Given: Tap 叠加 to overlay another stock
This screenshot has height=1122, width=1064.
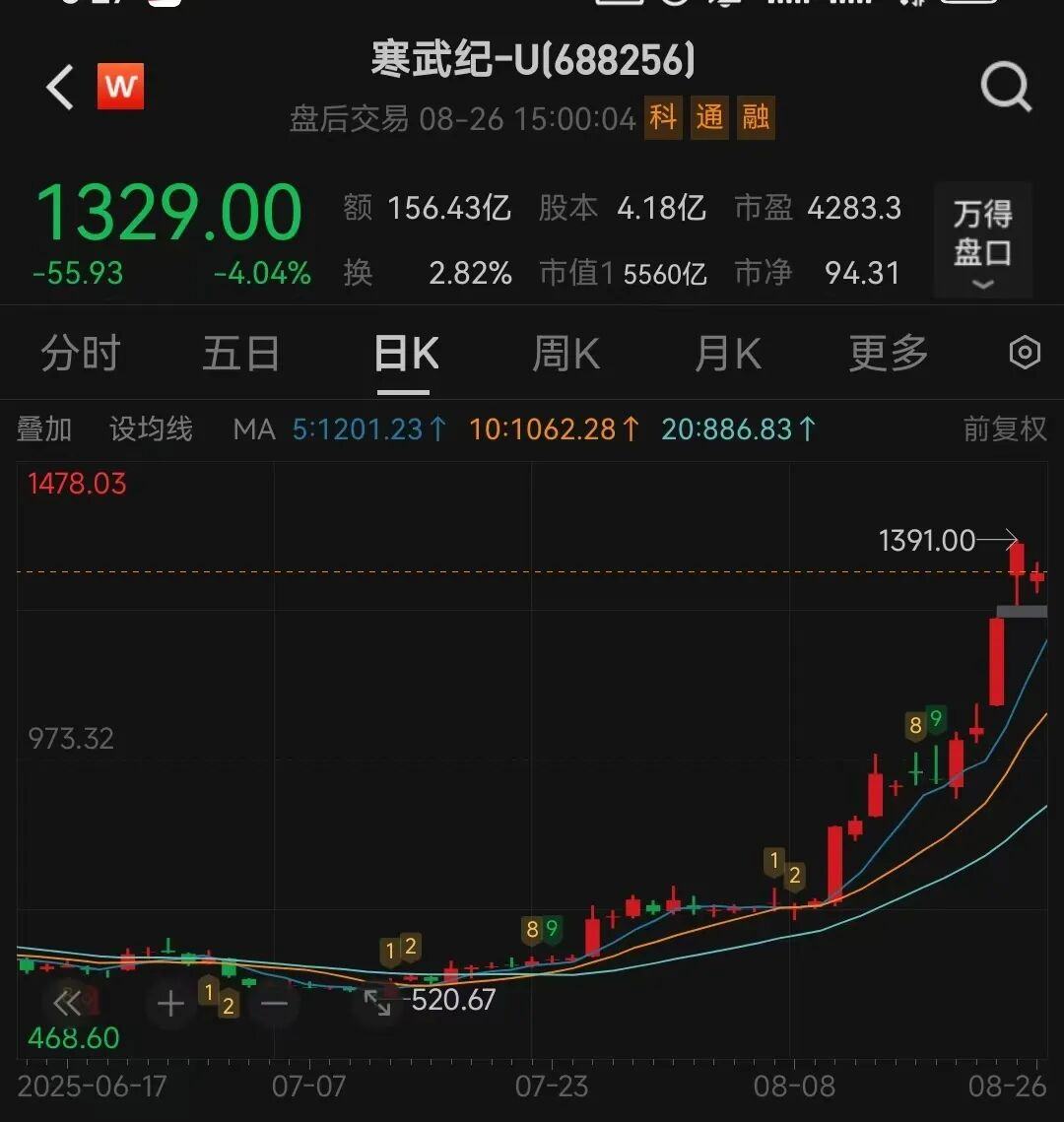Looking at the screenshot, I should [44, 429].
